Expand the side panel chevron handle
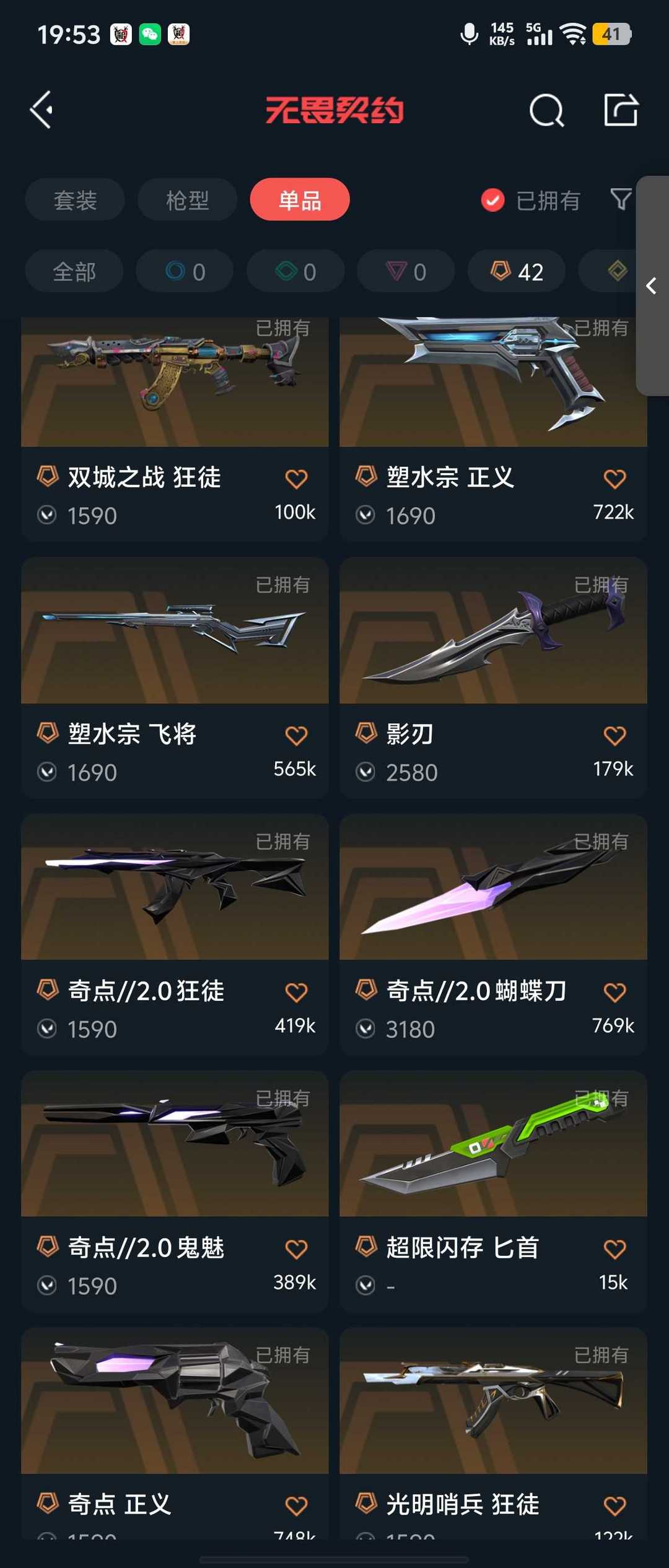Viewport: 669px width, 1568px height. (651, 286)
